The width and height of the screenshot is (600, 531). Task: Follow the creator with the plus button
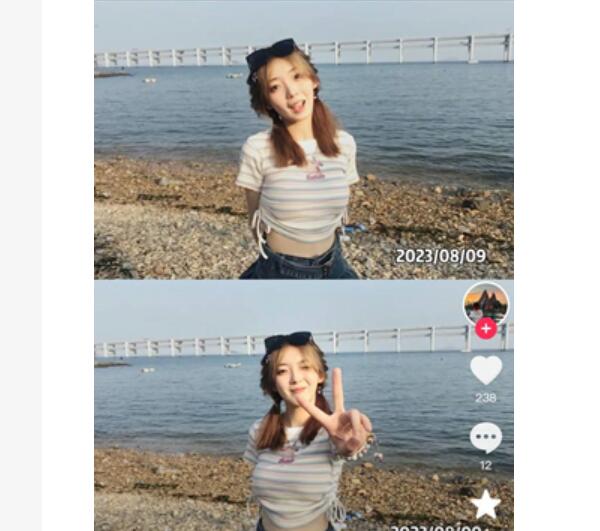tap(486, 328)
